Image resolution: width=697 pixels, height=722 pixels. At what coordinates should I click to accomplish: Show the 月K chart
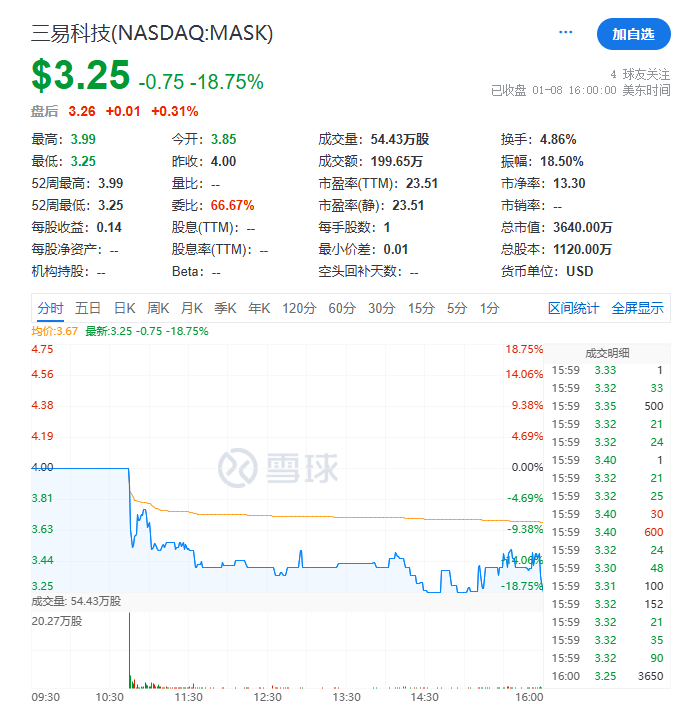tap(191, 308)
